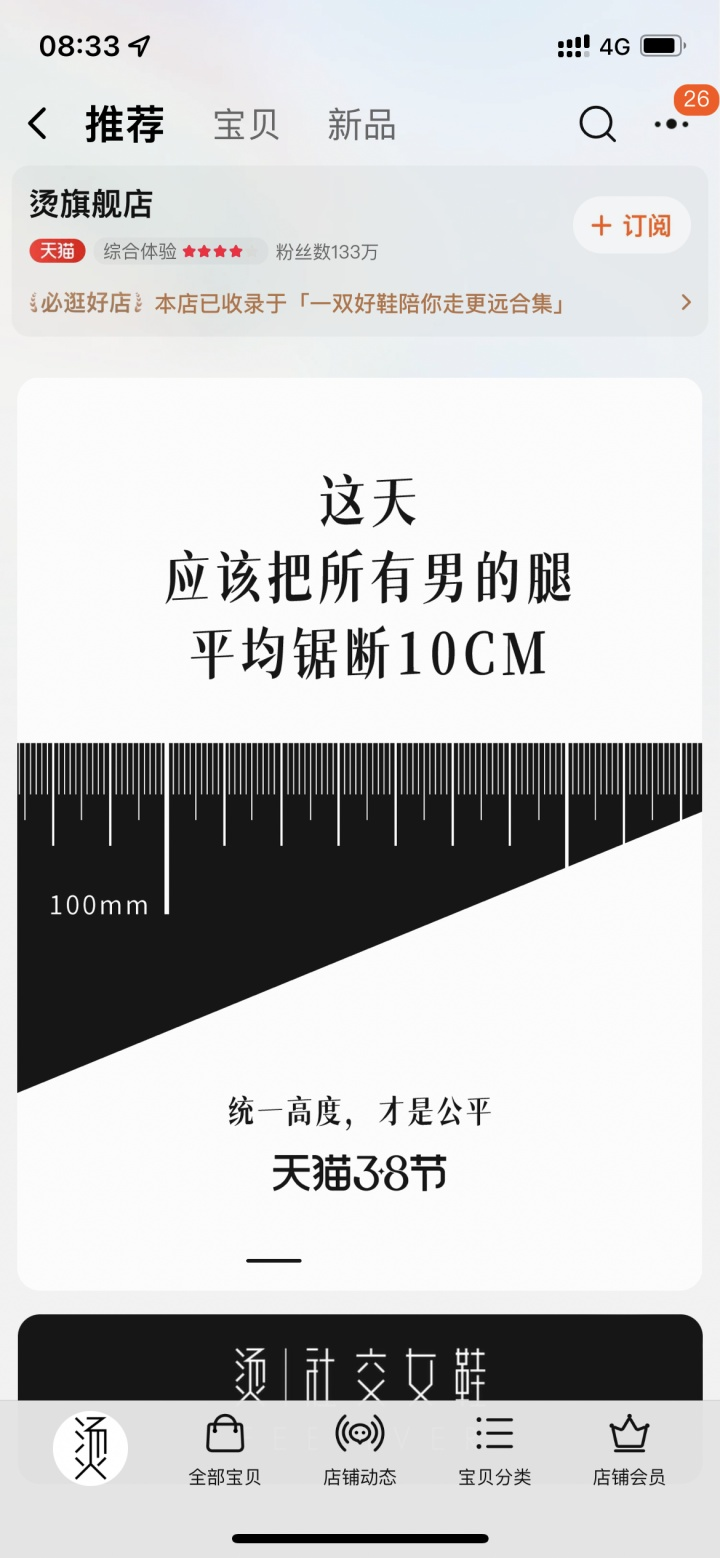Viewport: 720px width, 1558px height.
Task: Open 全部宝贝 in the bottom bar
Action: point(225,1450)
